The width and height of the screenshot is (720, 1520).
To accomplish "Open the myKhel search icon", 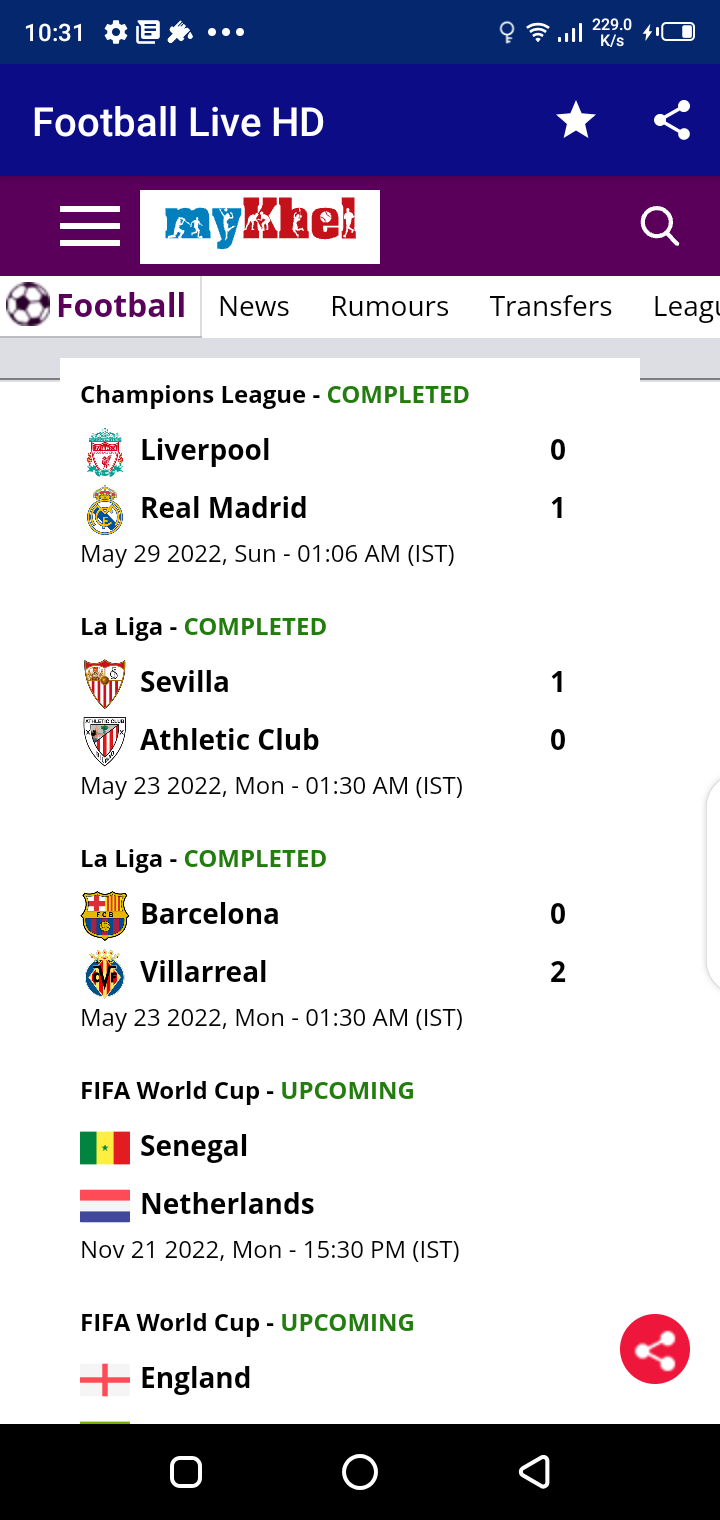I will point(659,226).
